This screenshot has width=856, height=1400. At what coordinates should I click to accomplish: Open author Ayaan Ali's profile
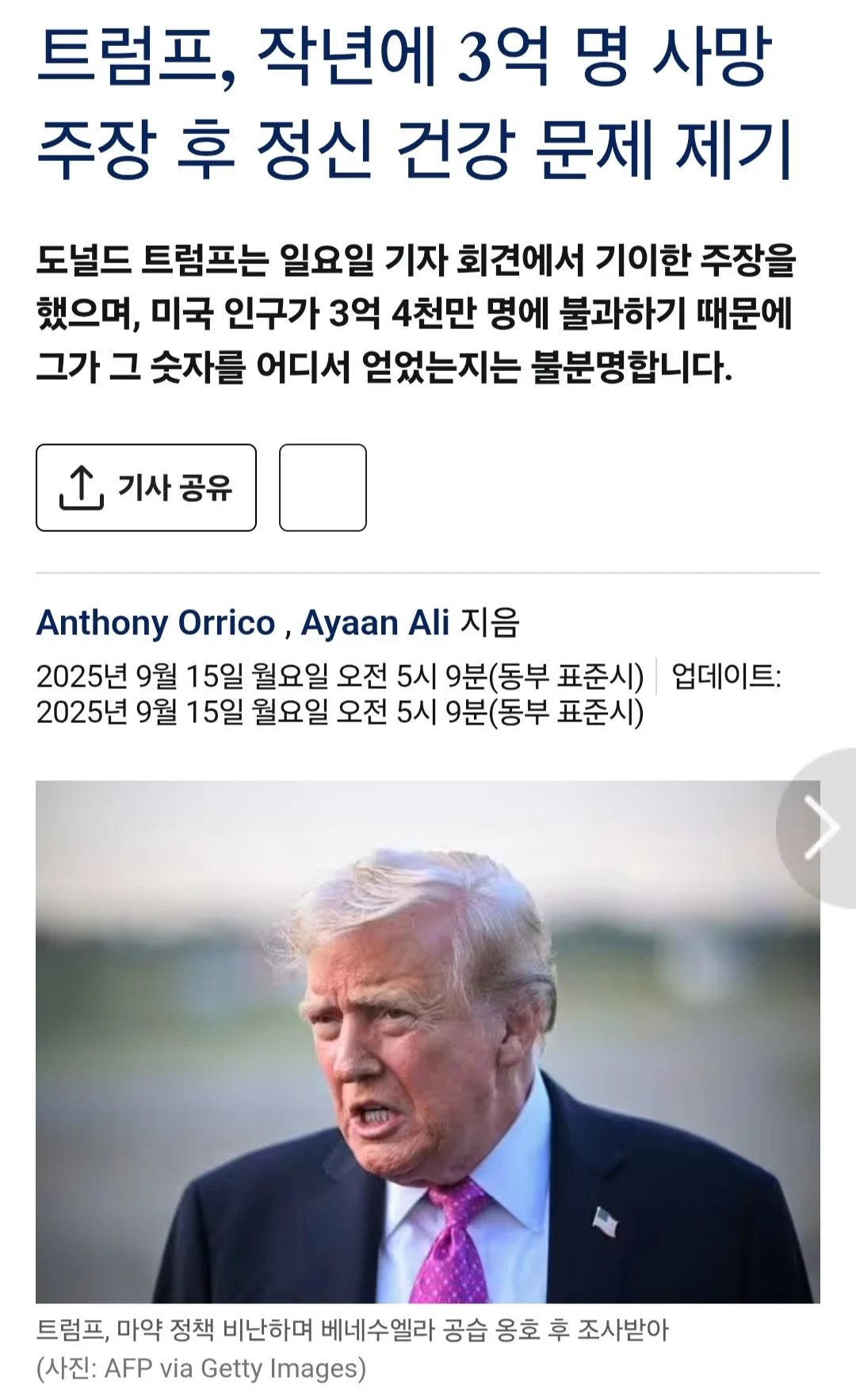(375, 623)
